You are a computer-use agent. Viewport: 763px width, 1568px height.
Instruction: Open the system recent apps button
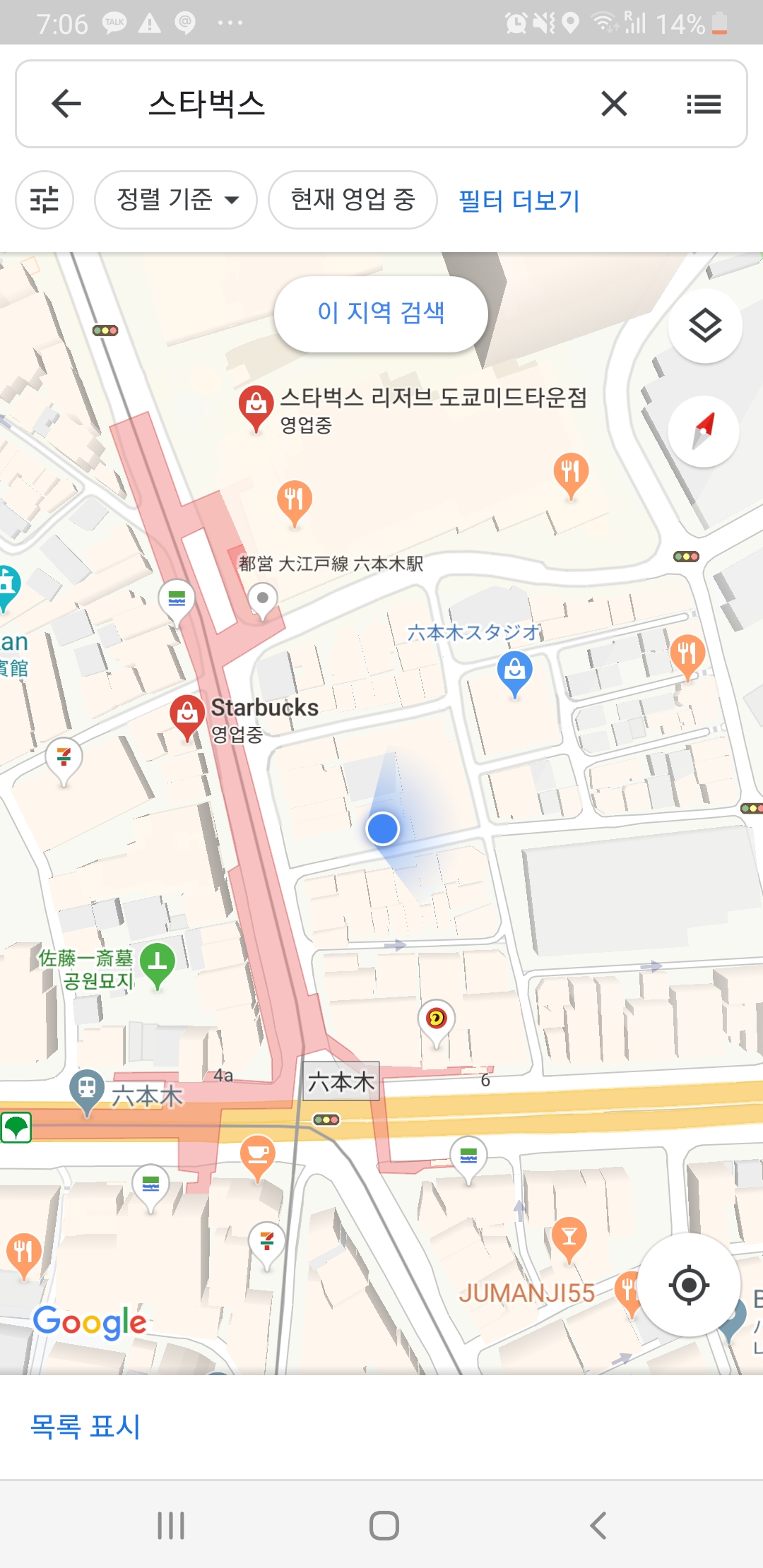[171, 1525]
